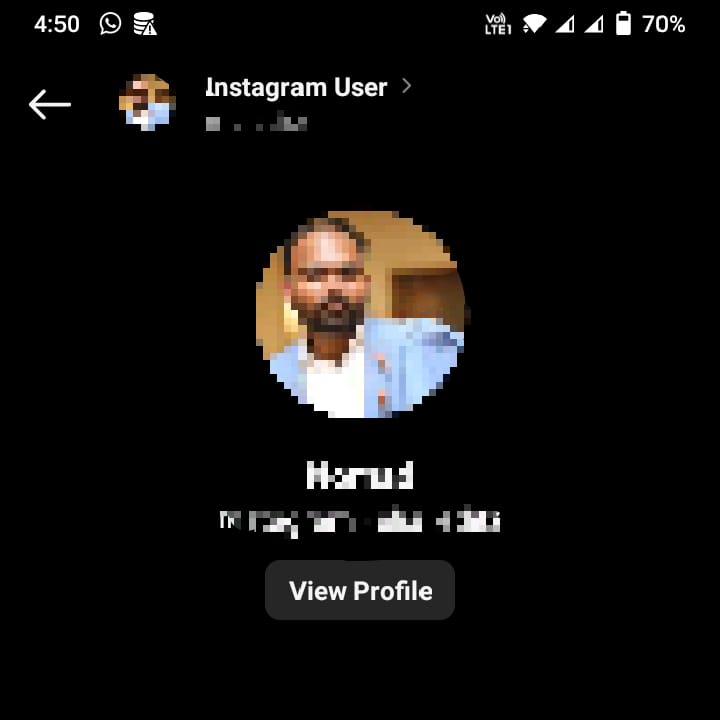The height and width of the screenshot is (720, 720).
Task: Go back using the arrow icon
Action: click(49, 104)
